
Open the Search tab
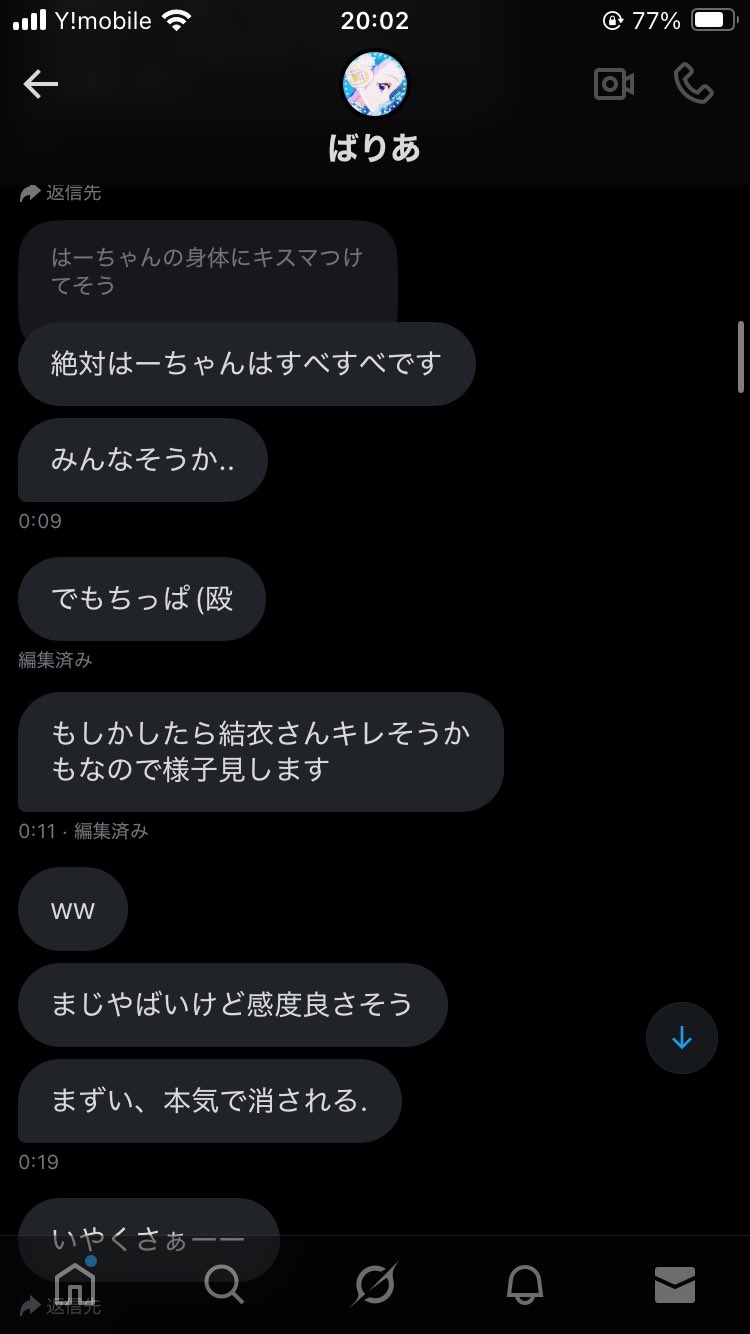[224, 1284]
